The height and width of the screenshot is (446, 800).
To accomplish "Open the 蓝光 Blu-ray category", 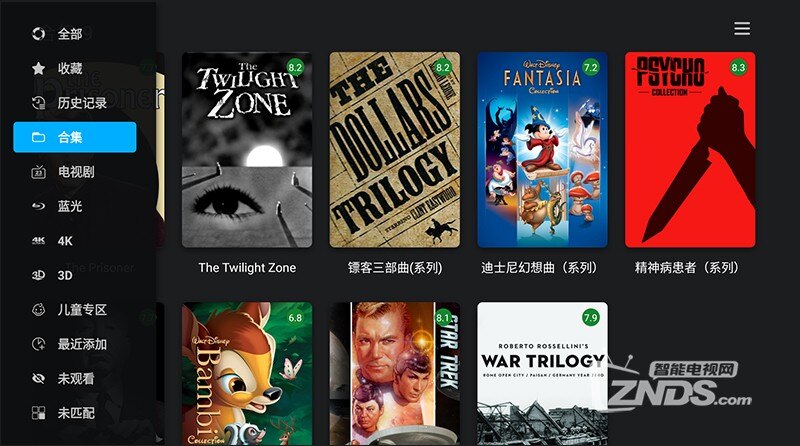I will (70, 206).
